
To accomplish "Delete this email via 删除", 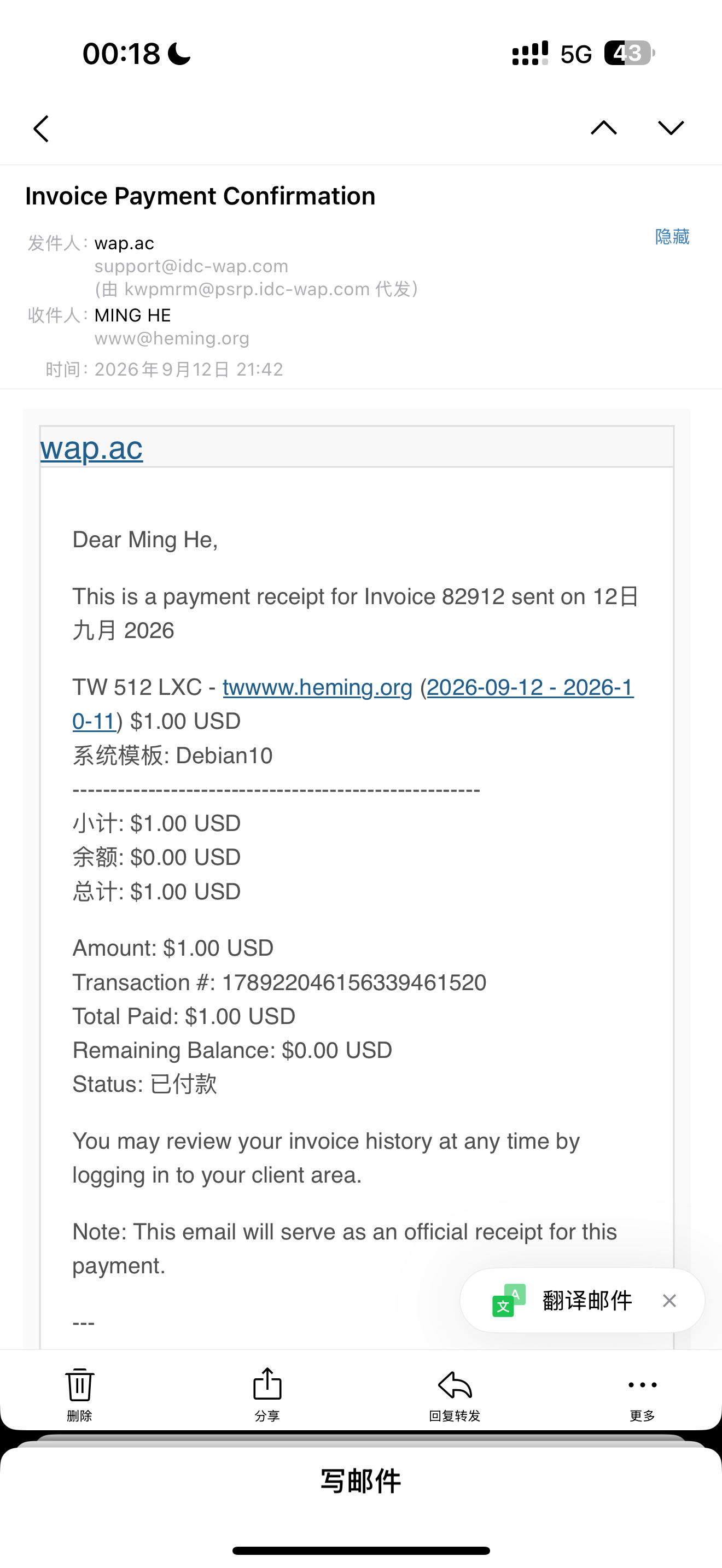I will [79, 1395].
